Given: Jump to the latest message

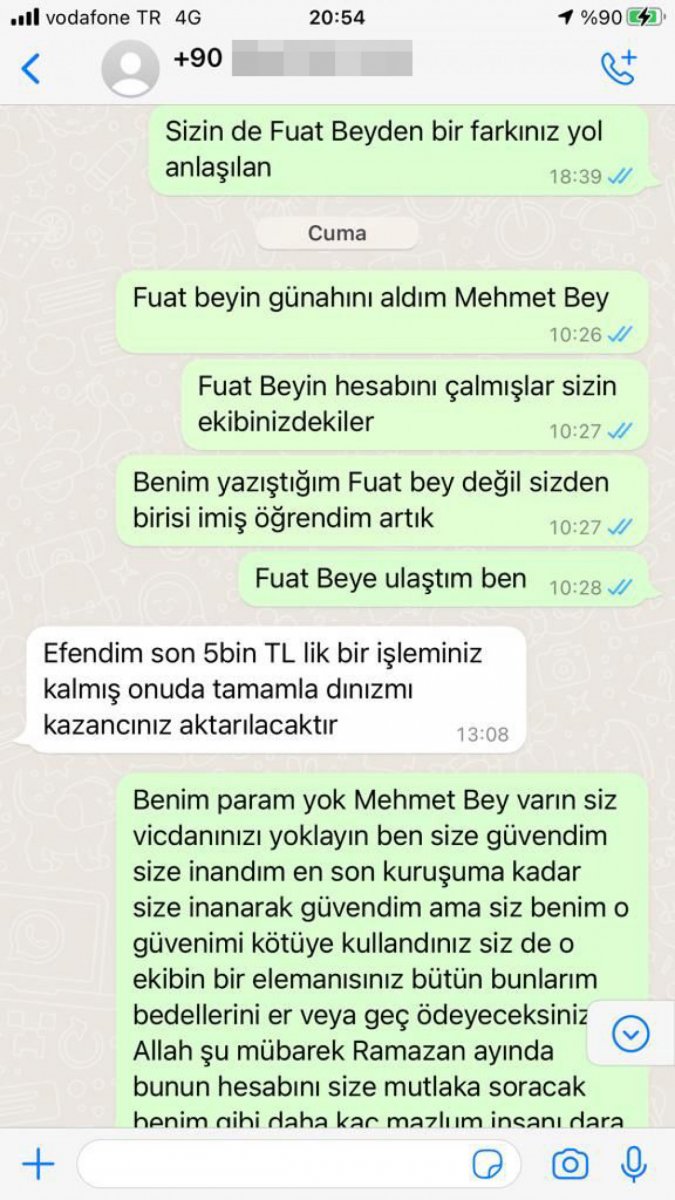Looking at the screenshot, I should click(x=630, y=1033).
